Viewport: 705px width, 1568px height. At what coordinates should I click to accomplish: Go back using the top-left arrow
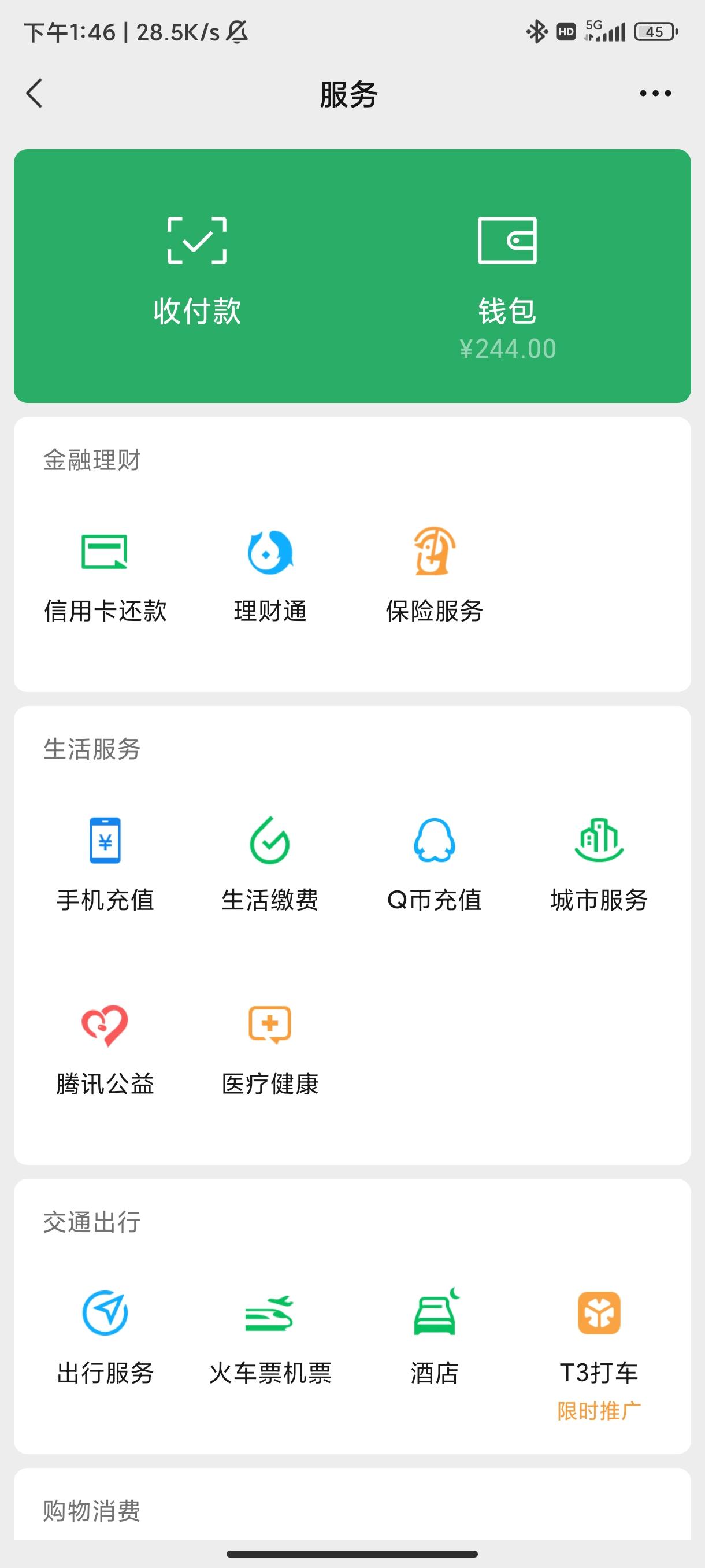35,93
